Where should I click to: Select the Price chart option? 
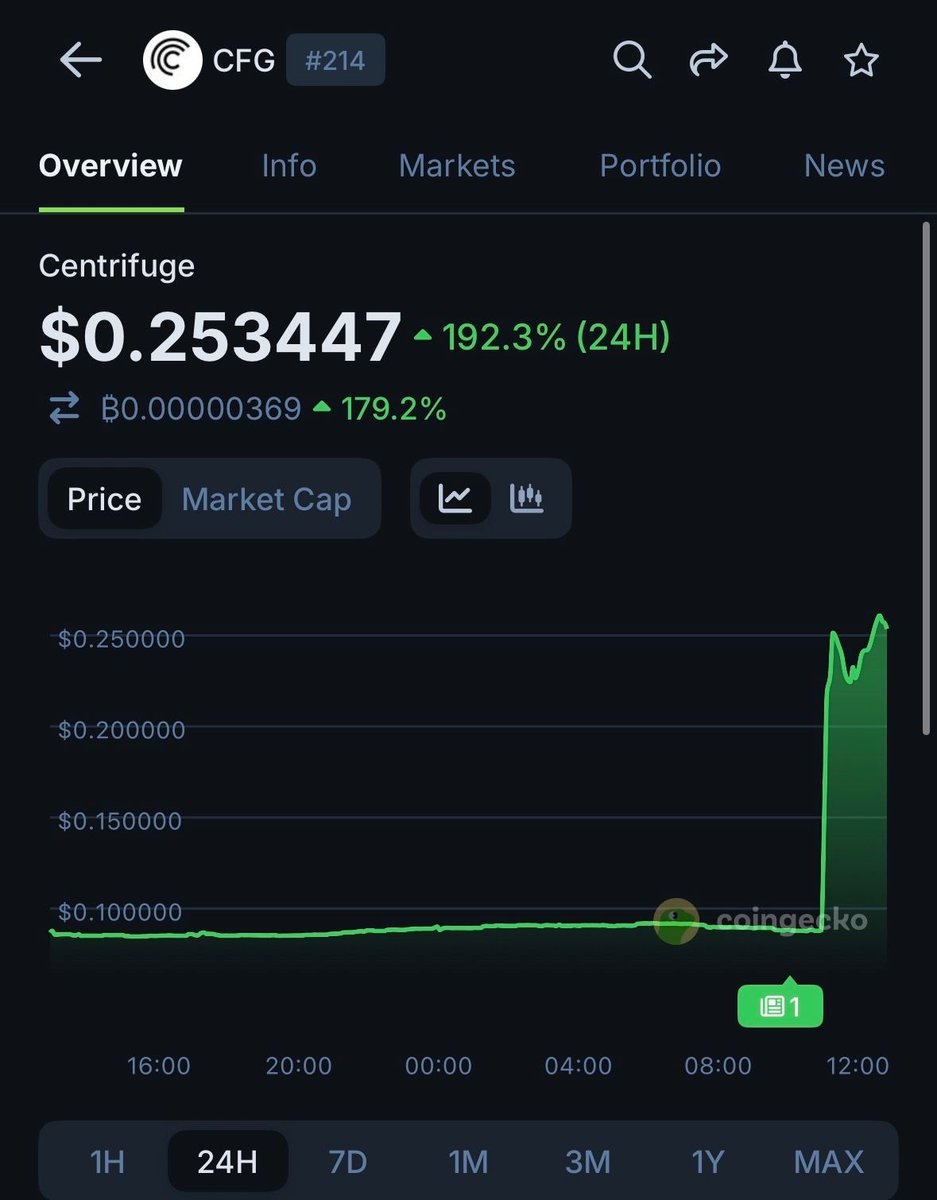click(104, 499)
